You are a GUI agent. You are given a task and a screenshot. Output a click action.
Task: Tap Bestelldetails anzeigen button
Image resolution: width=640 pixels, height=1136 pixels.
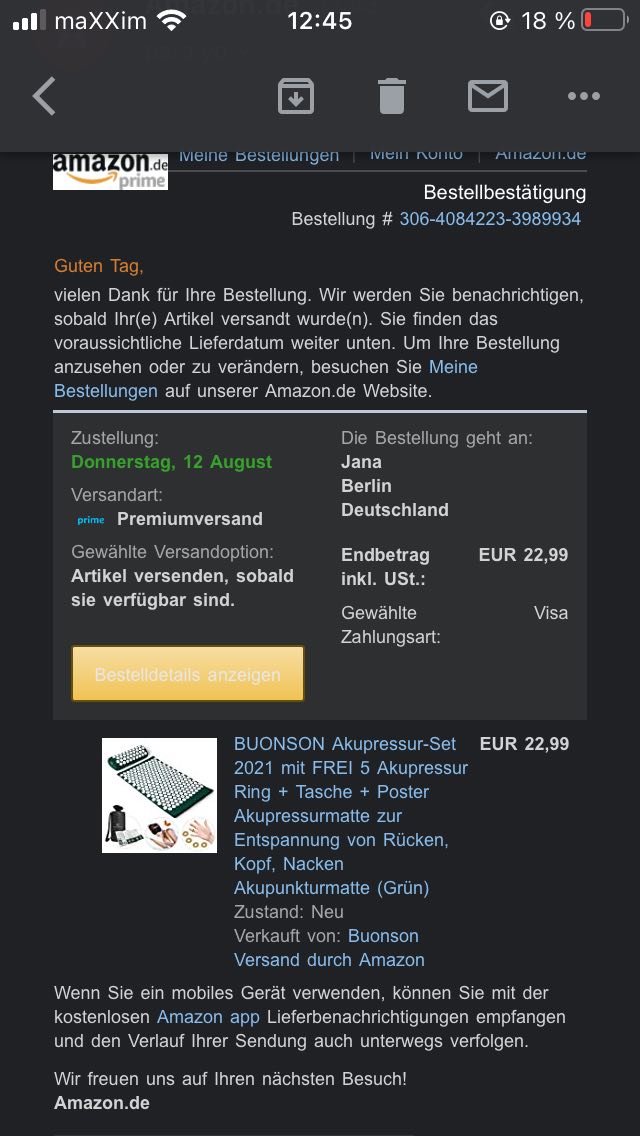(187, 674)
